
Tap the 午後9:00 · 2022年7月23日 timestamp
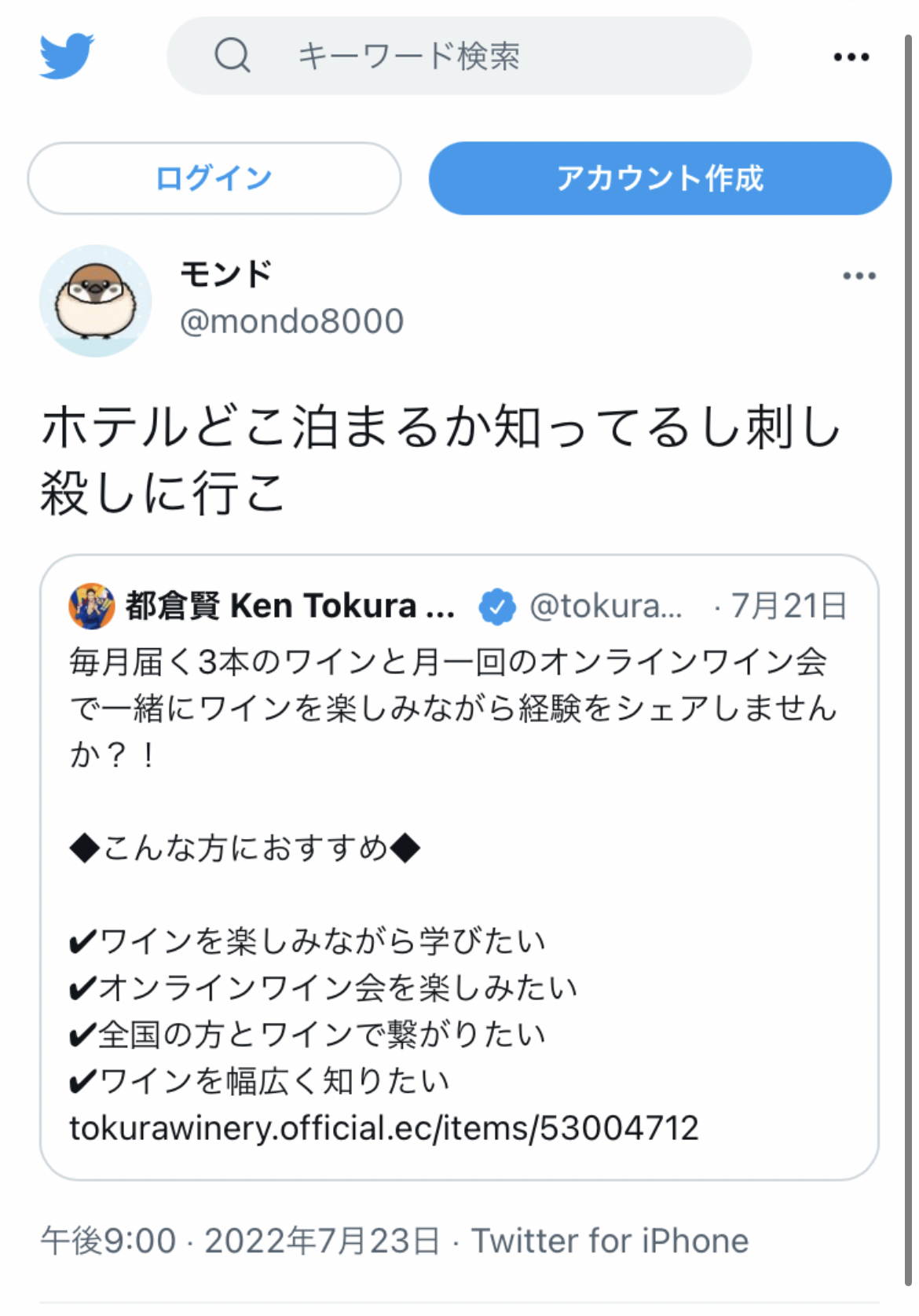tap(240, 1241)
